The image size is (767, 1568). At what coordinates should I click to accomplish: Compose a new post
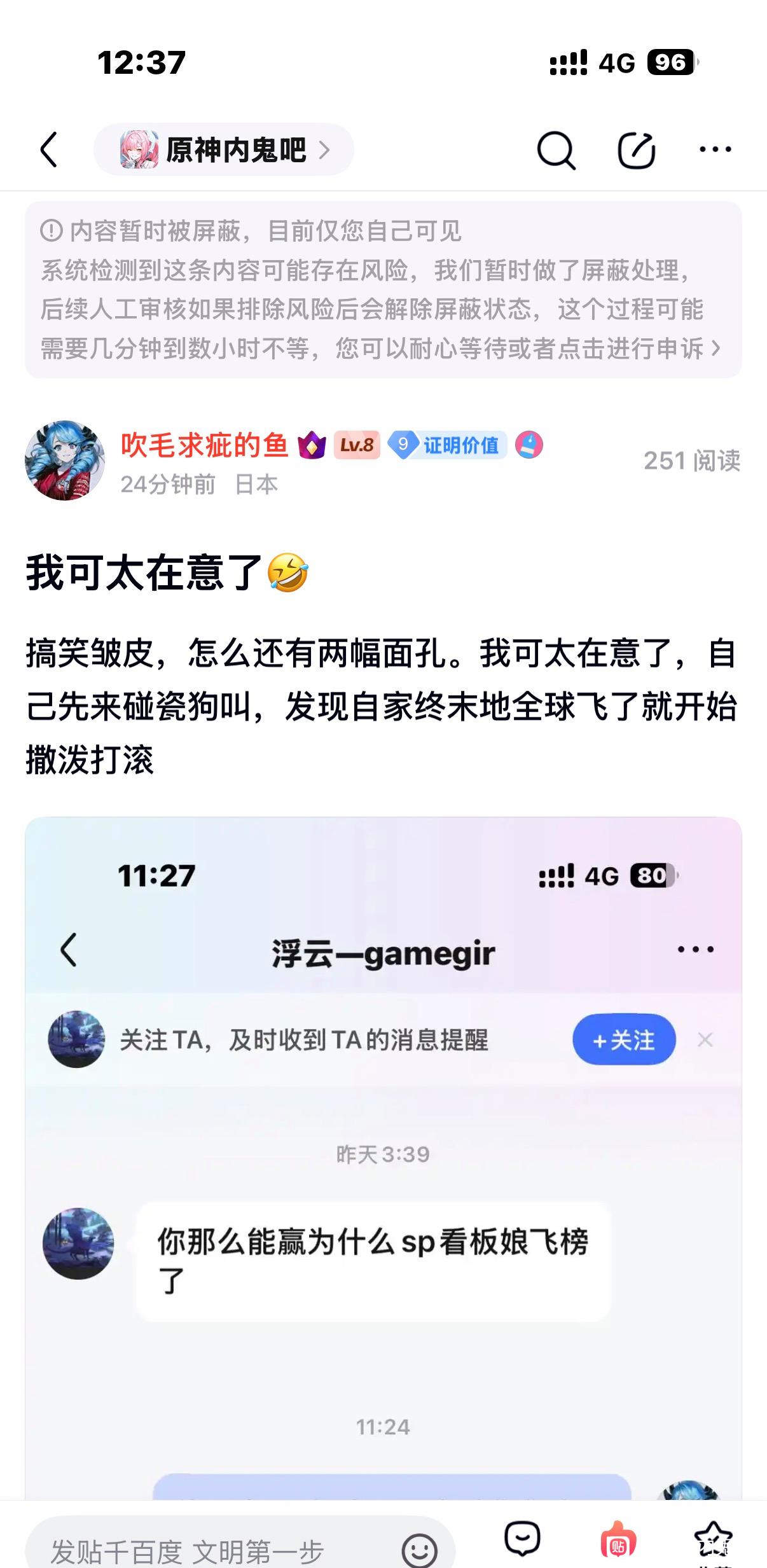click(636, 150)
